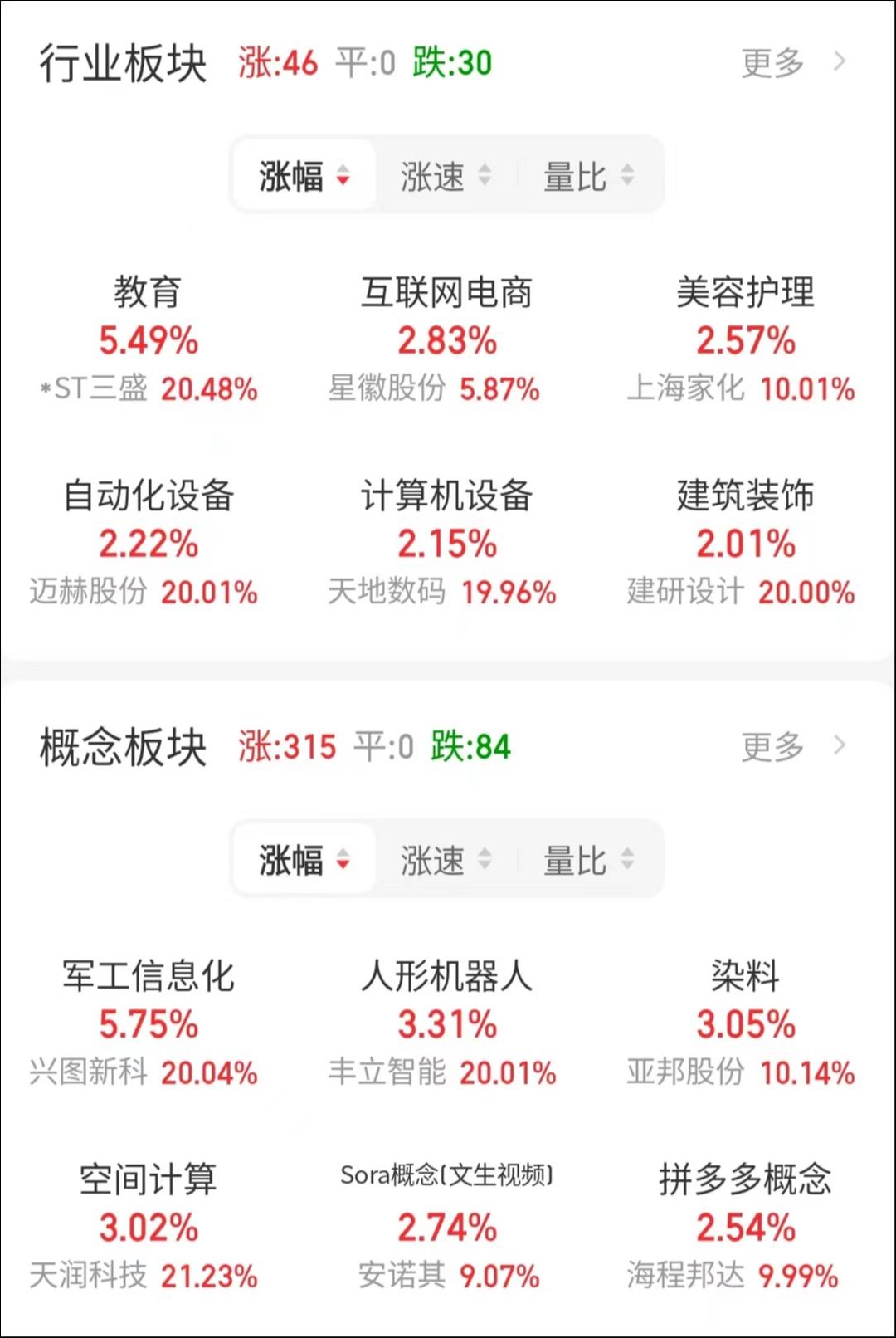Sort 概念板块 by 涨速

tap(446, 860)
